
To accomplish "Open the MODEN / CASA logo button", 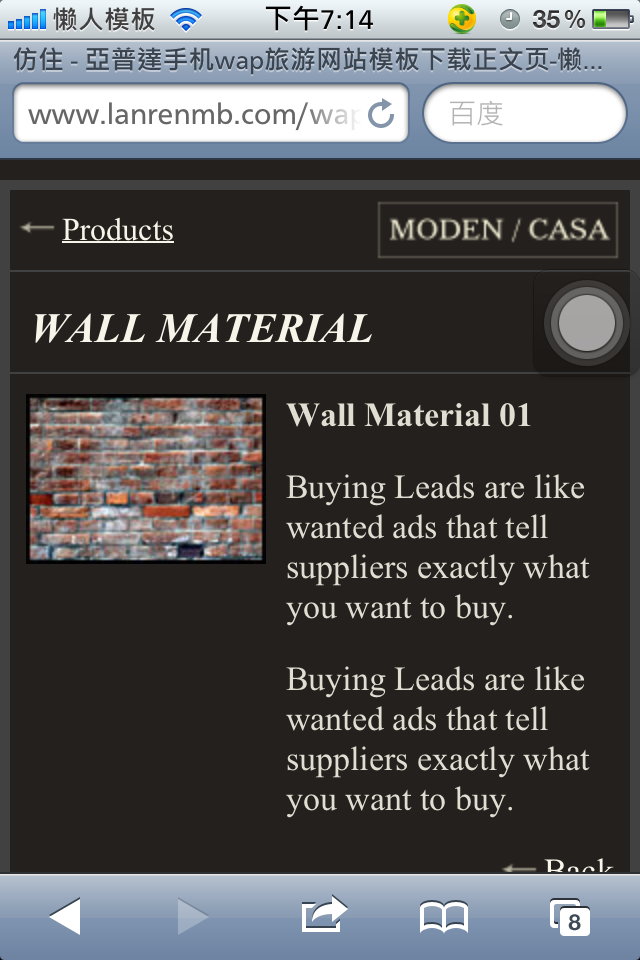I will coord(497,230).
